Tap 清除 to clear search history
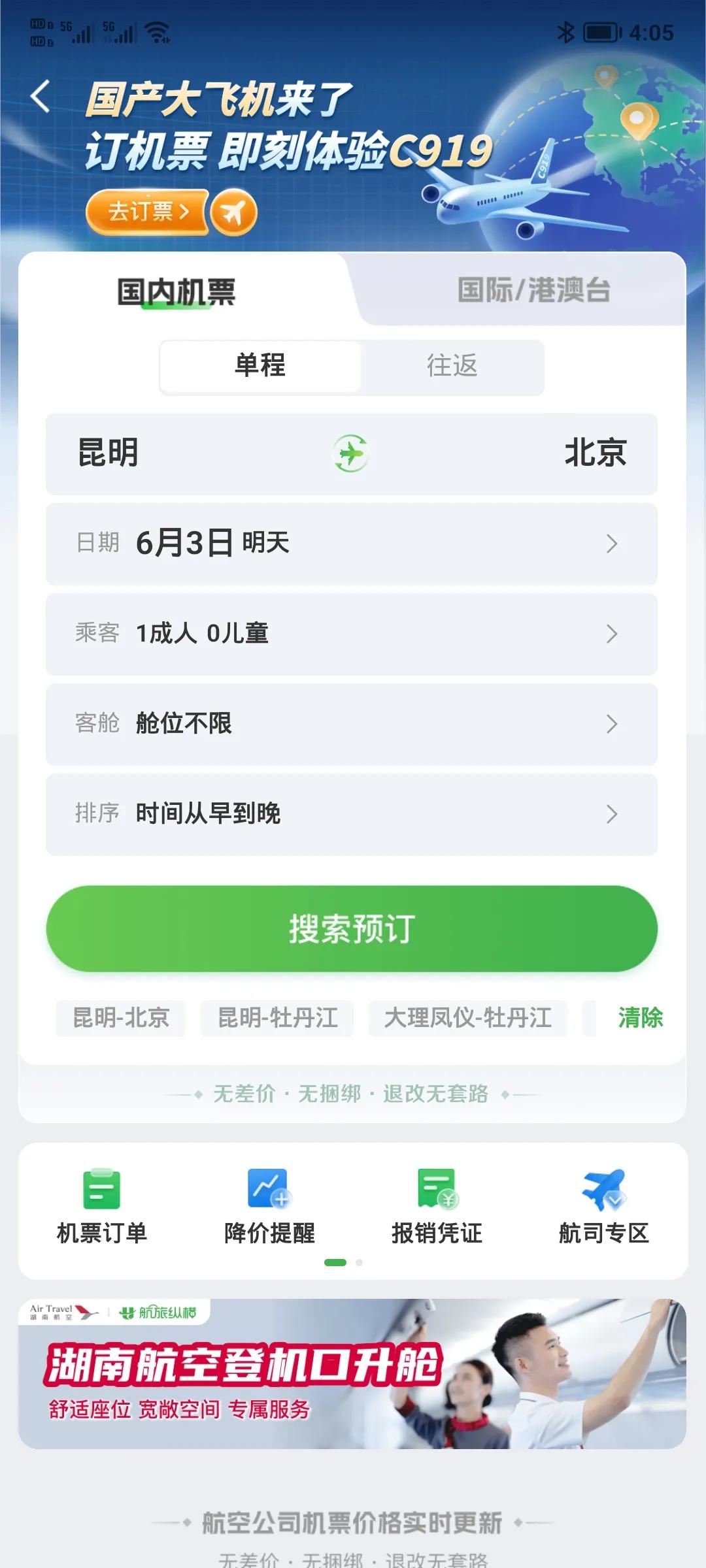The width and height of the screenshot is (706, 1568). (x=641, y=1017)
